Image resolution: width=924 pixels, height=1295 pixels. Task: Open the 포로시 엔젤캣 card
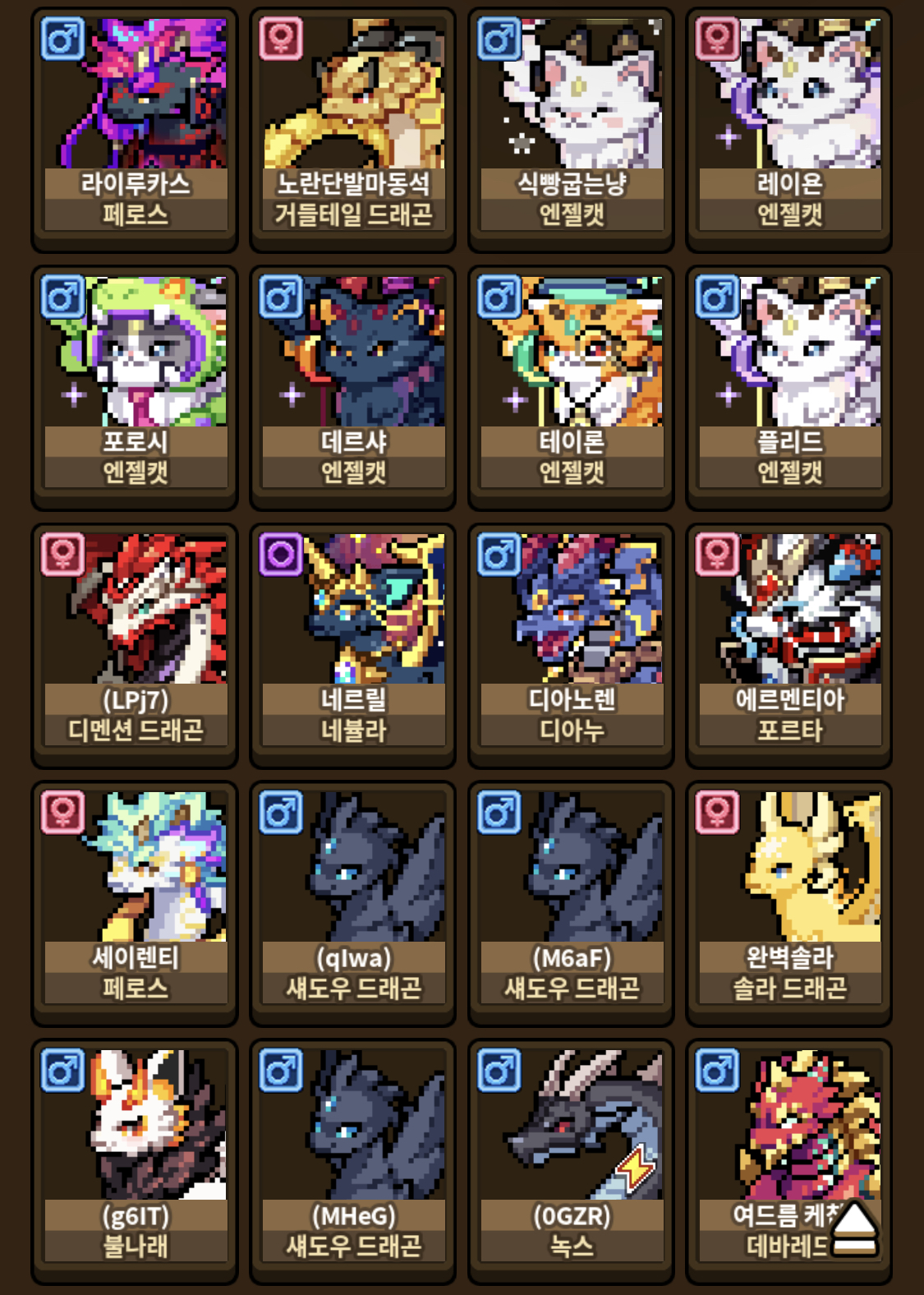[x=135, y=386]
